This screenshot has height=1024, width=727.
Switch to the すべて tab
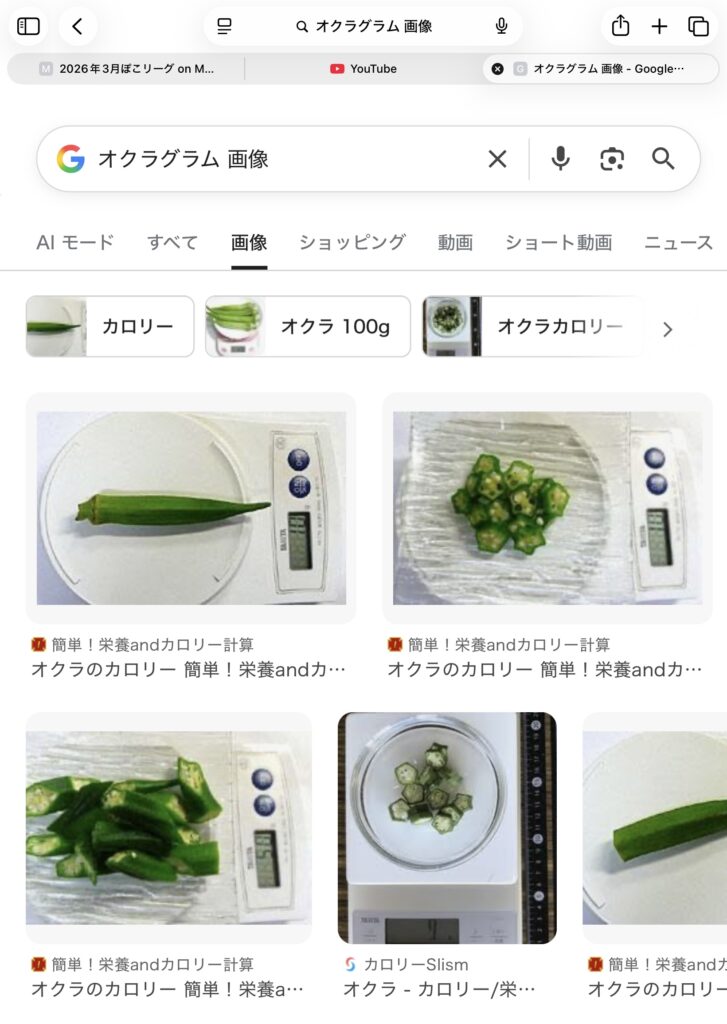point(172,242)
